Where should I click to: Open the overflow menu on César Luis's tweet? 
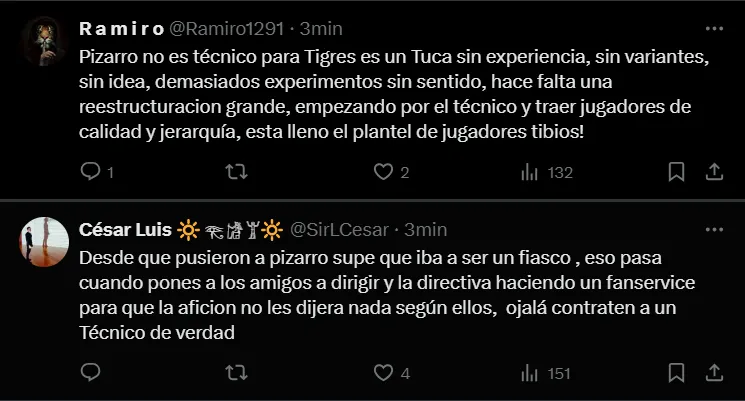[x=714, y=229]
